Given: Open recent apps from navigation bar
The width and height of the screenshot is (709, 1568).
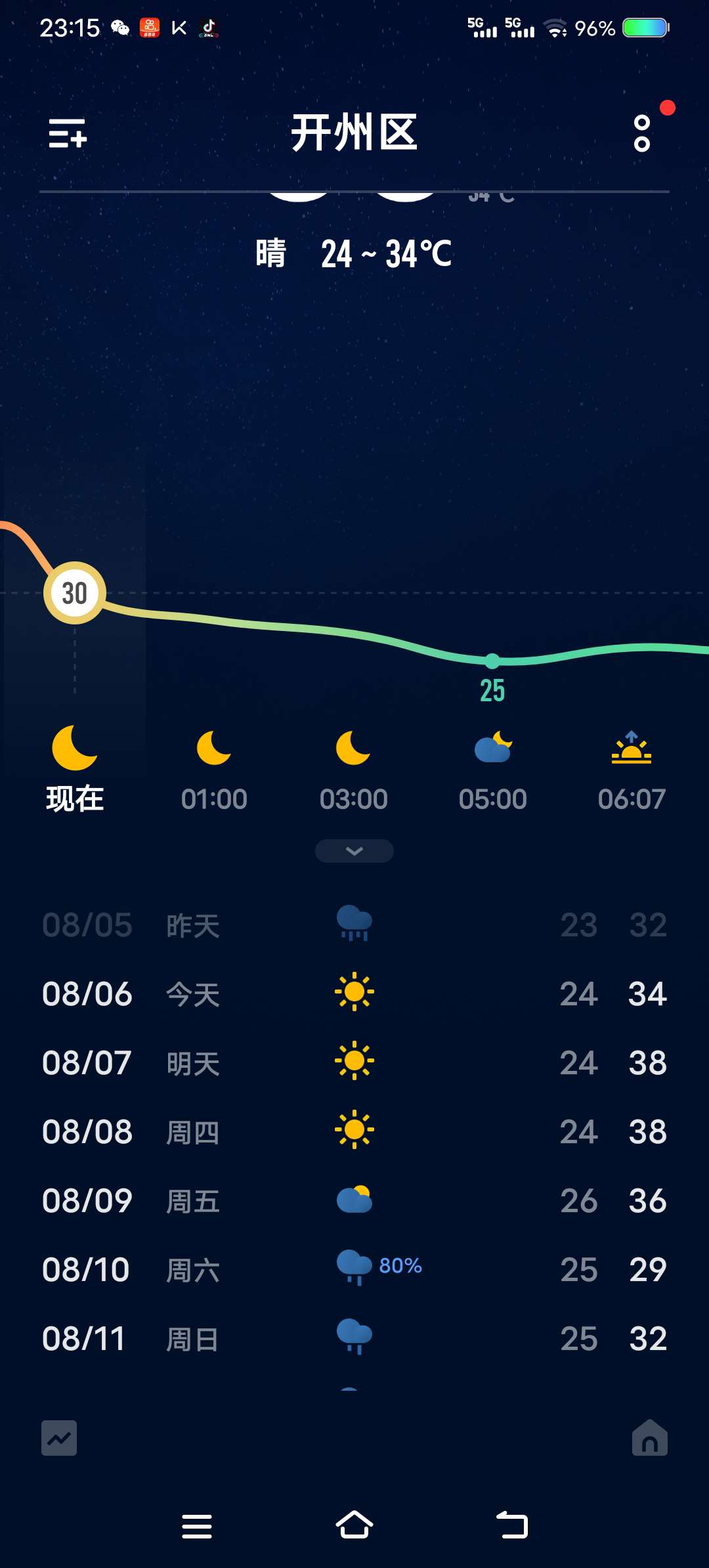Looking at the screenshot, I should (x=197, y=1525).
